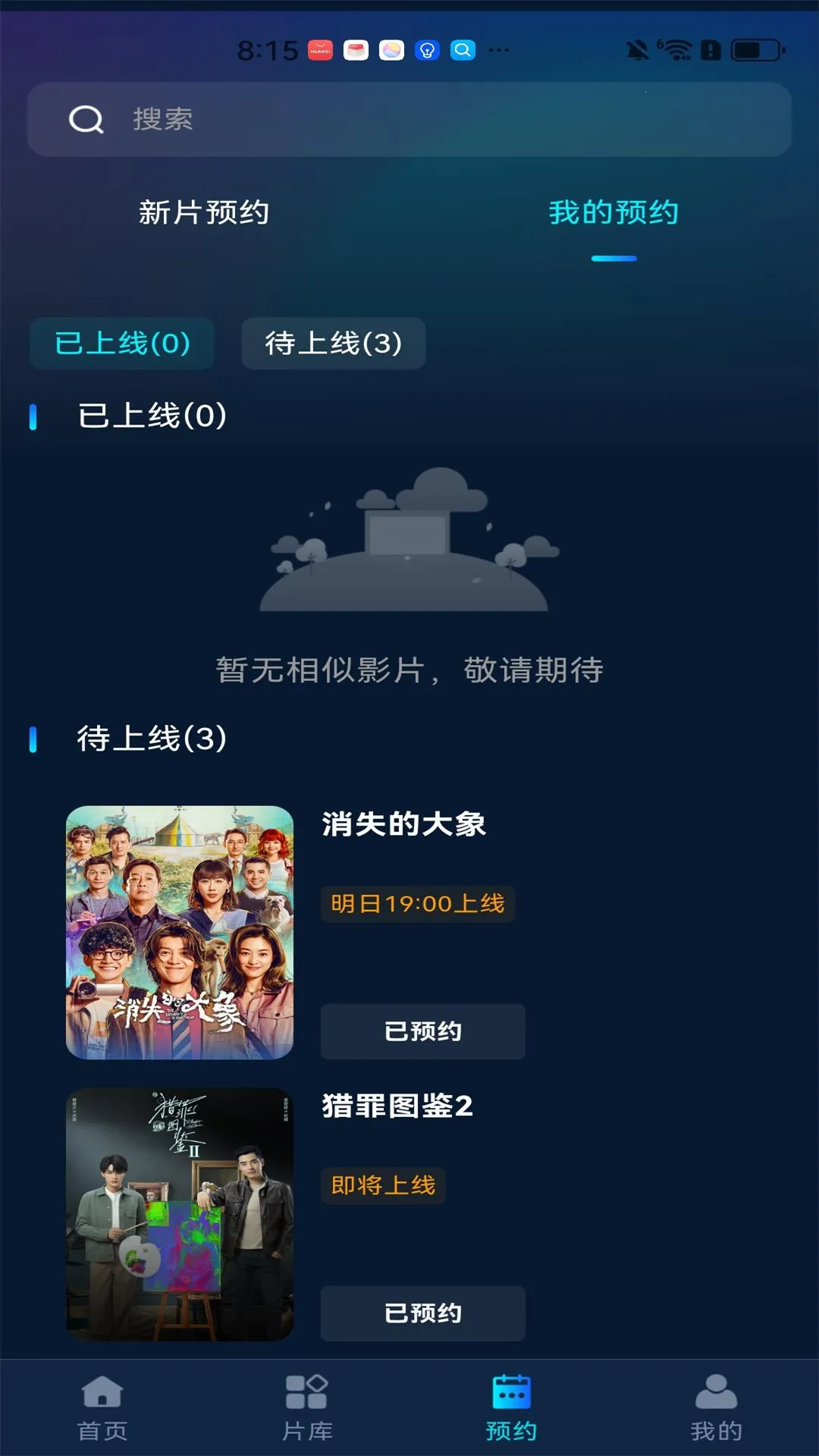This screenshot has height=1456, width=819.
Task: Toggle the 已上线(0) filter chip
Action: click(x=121, y=343)
